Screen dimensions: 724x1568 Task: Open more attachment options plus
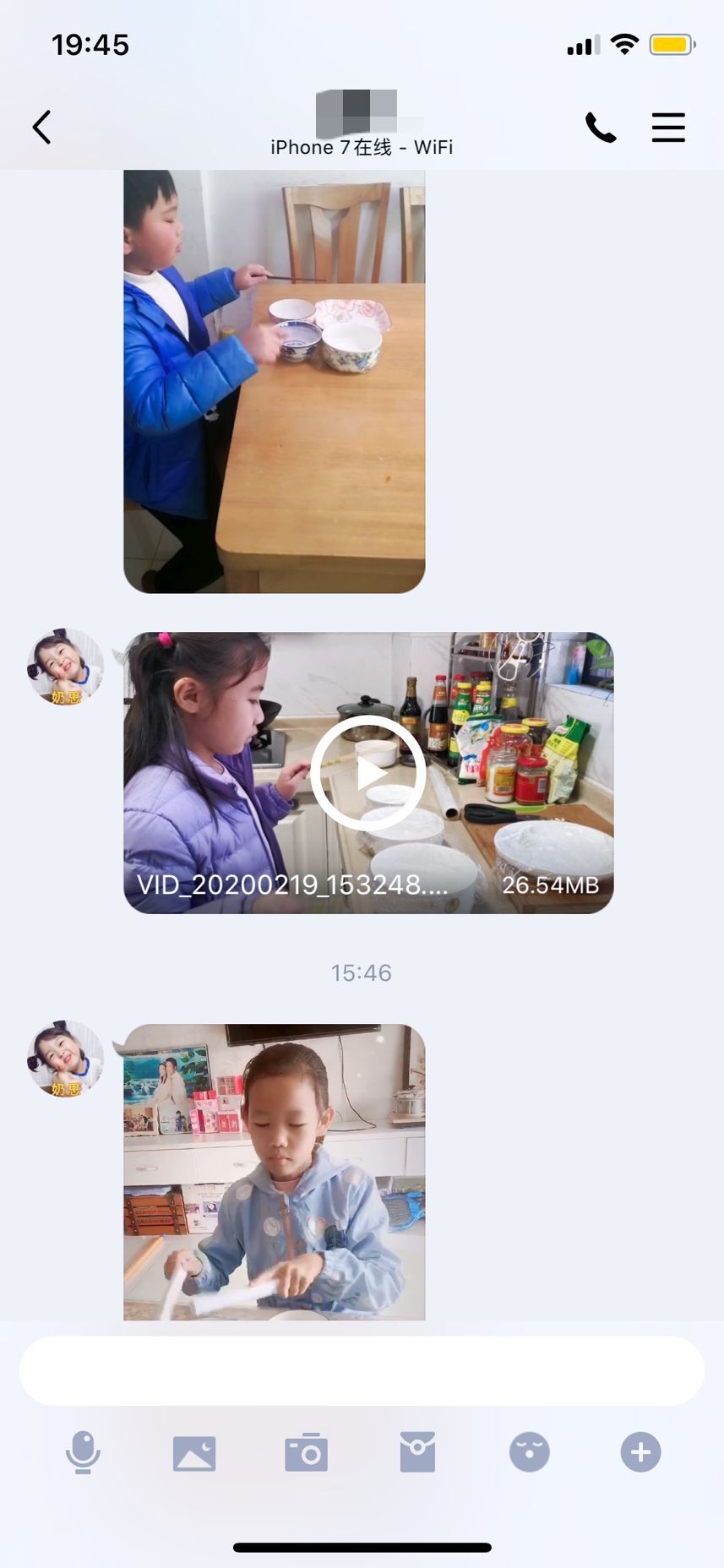pyautogui.click(x=640, y=1452)
